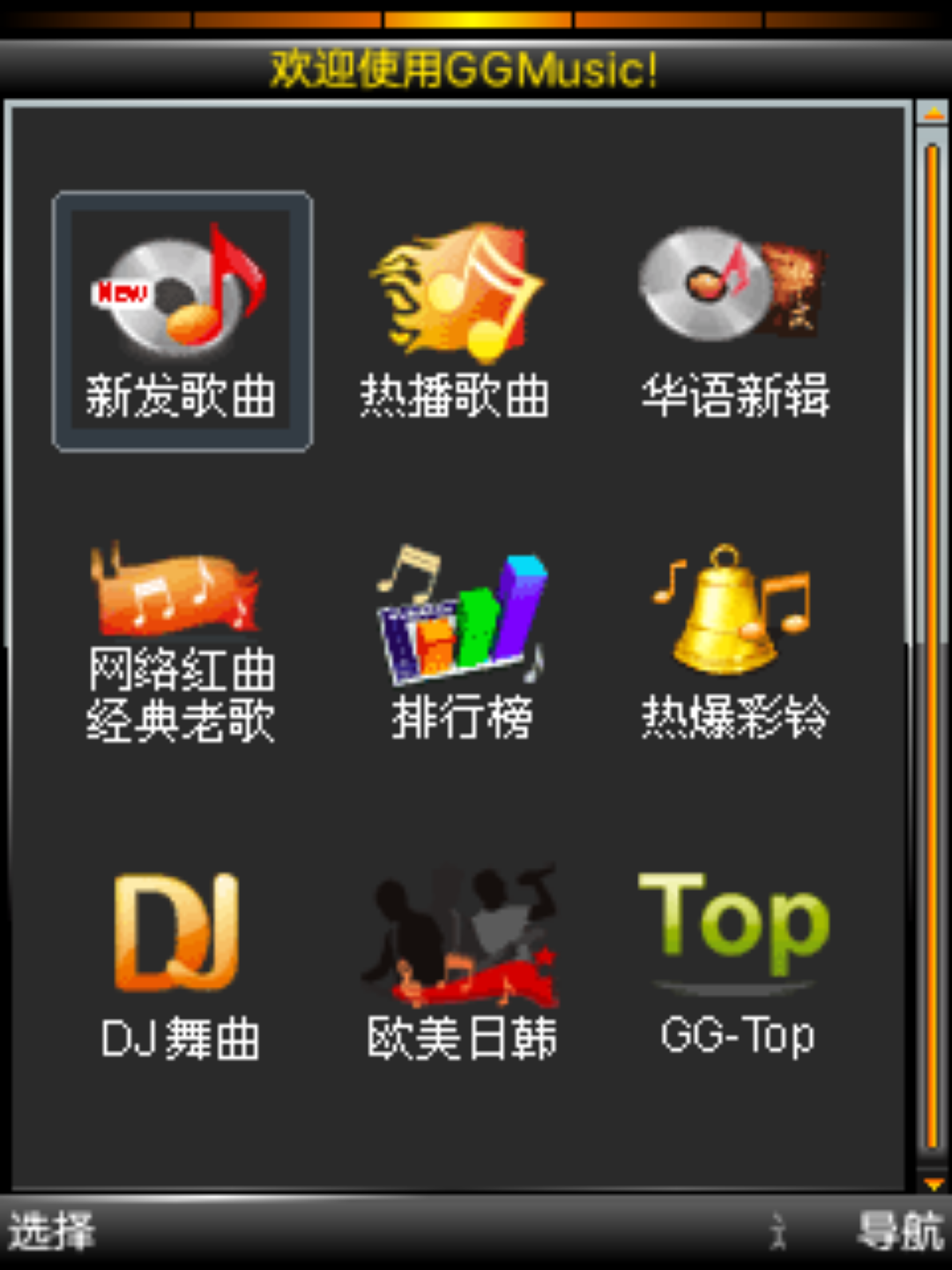
Task: Tap the scrollbar up arrow
Action: tap(932, 114)
